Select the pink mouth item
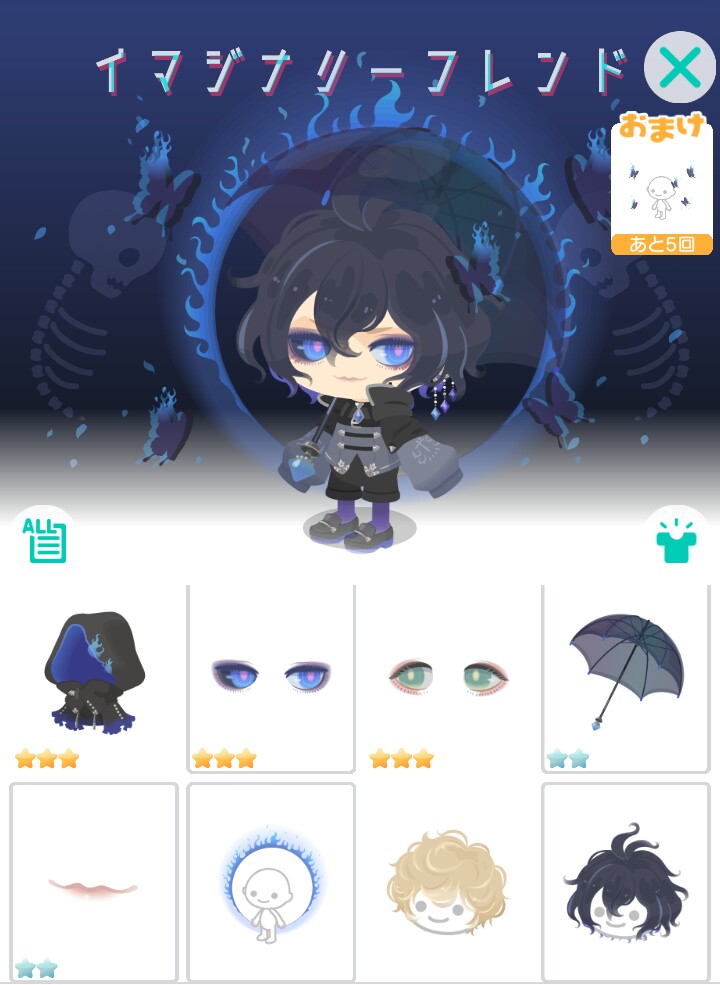Screen dimensions: 720x985 [94, 882]
